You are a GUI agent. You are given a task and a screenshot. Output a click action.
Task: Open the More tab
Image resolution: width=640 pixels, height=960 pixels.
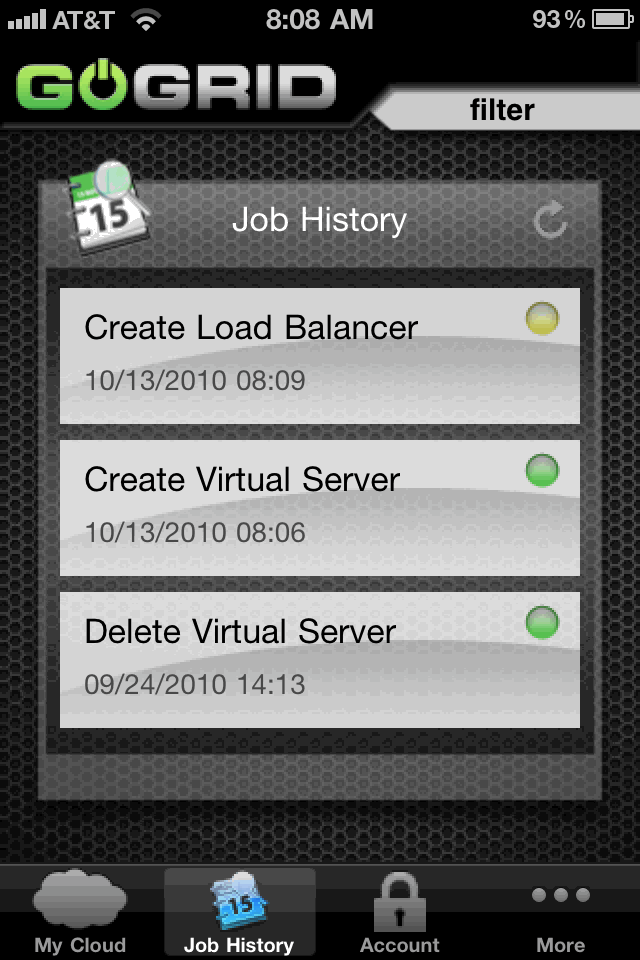point(560,912)
